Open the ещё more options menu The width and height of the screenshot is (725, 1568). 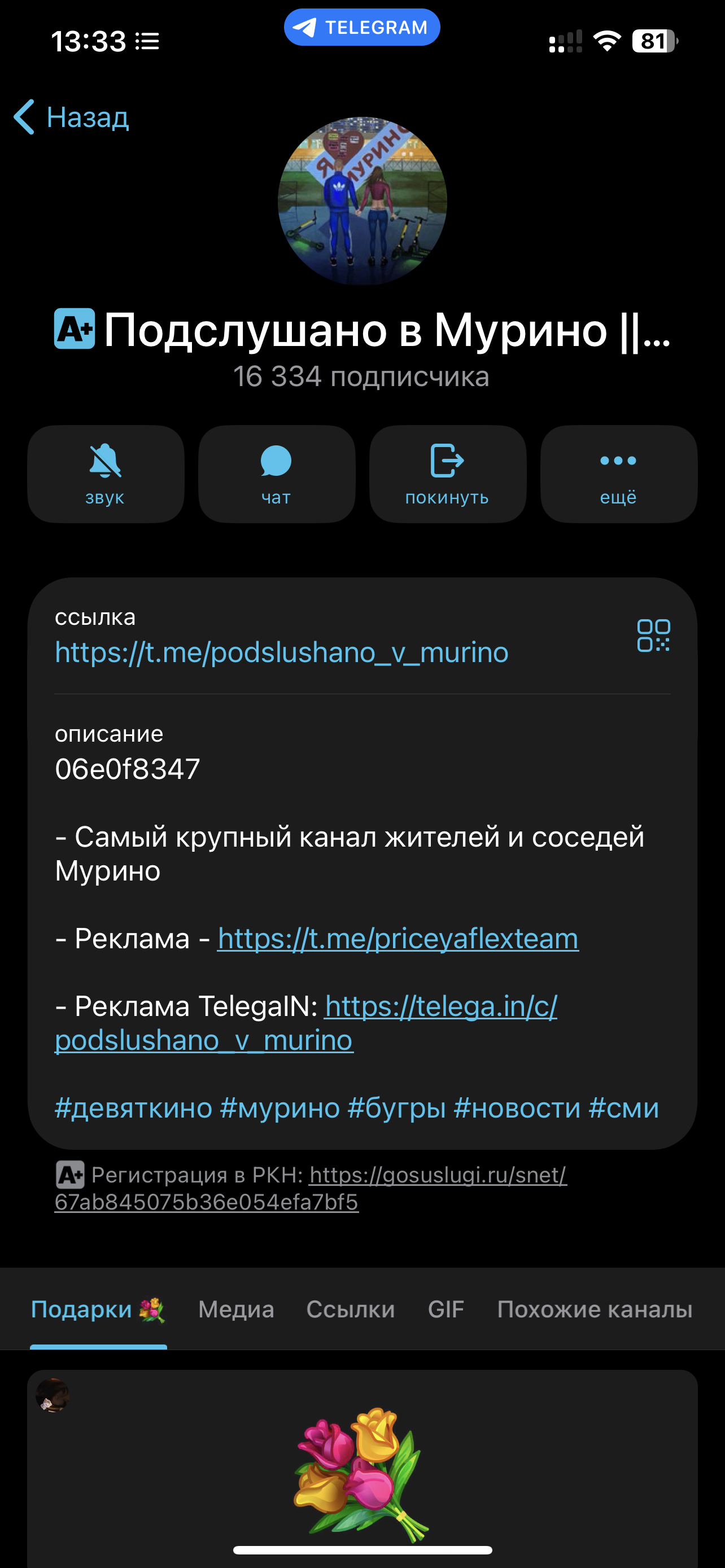pyautogui.click(x=618, y=474)
